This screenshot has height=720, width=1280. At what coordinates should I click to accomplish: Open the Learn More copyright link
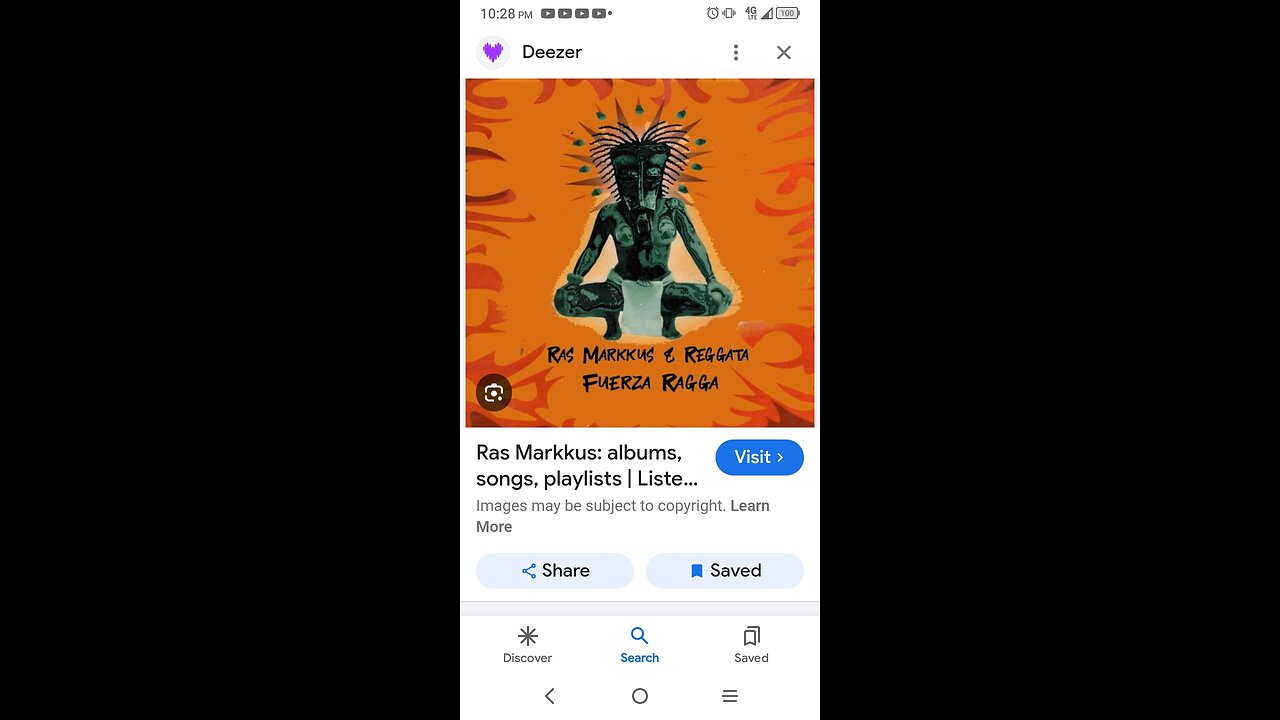pos(749,506)
